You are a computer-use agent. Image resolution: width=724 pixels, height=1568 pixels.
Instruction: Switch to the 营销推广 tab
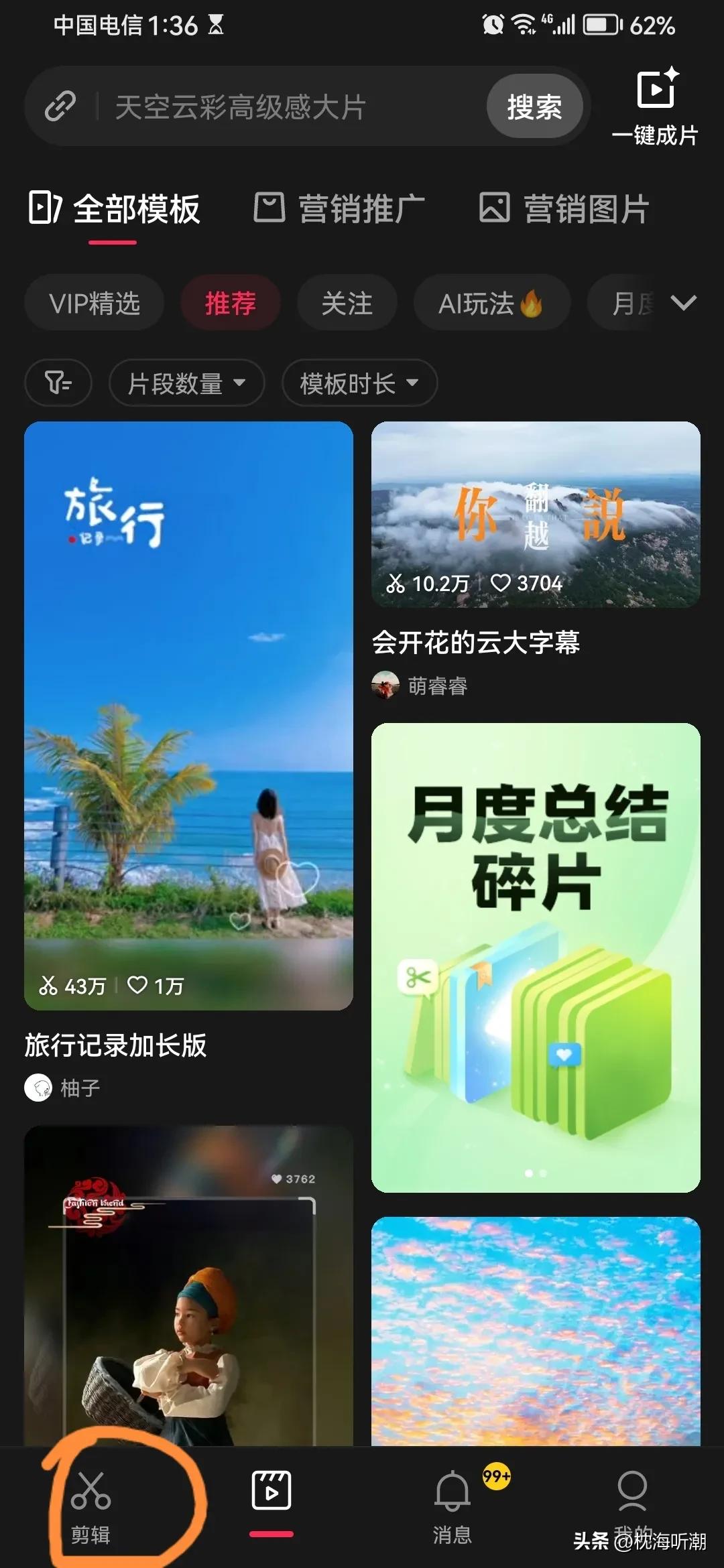pos(339,208)
